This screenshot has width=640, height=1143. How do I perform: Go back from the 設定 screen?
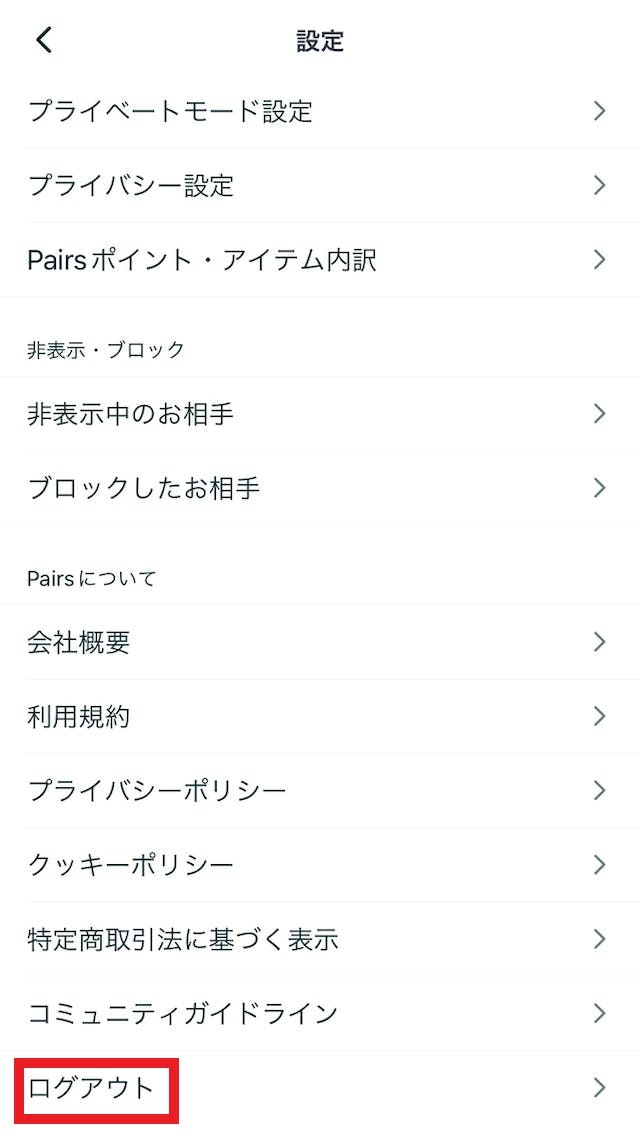tap(43, 40)
